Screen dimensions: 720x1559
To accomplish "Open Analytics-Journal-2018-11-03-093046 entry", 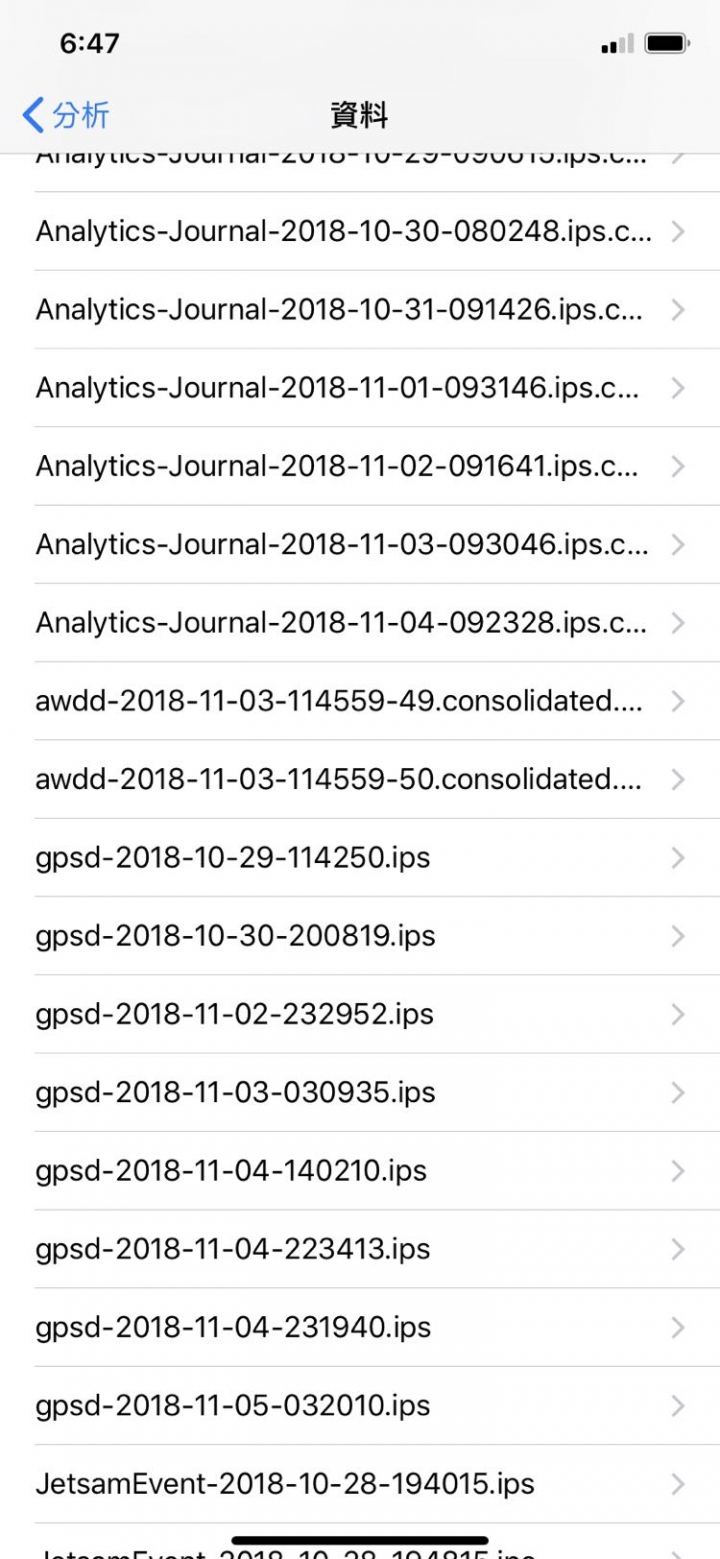I will point(360,545).
